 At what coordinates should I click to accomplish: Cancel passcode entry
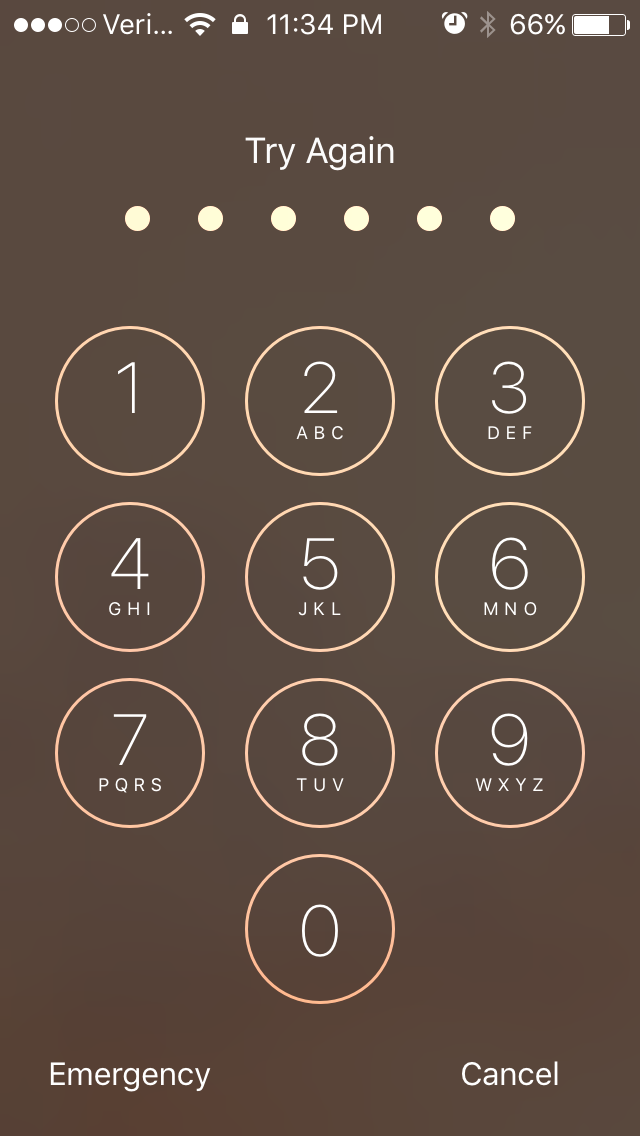coord(510,1074)
